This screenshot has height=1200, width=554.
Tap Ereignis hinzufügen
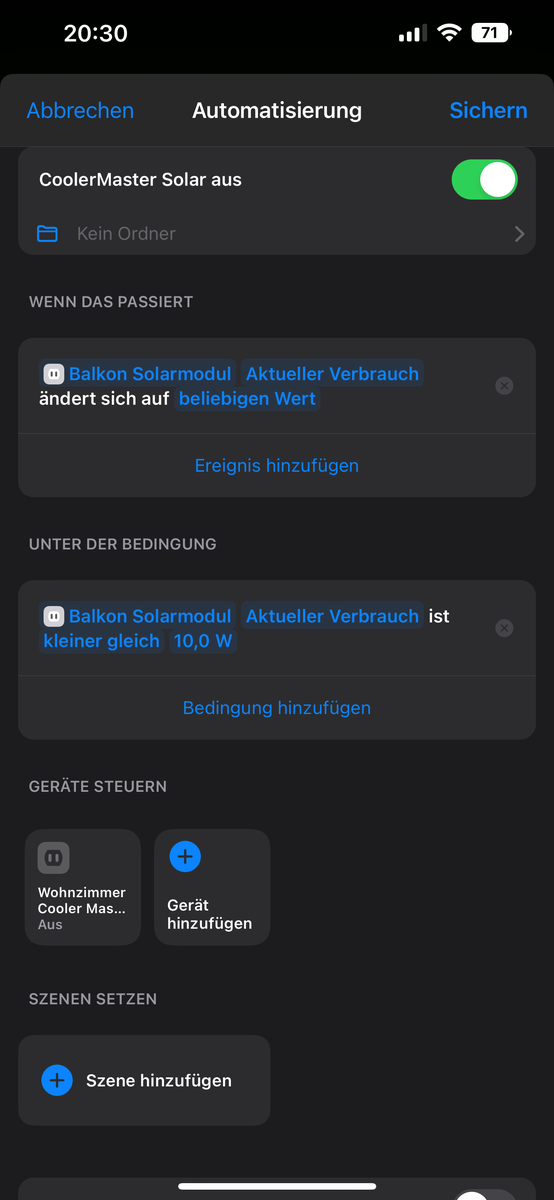(x=277, y=466)
